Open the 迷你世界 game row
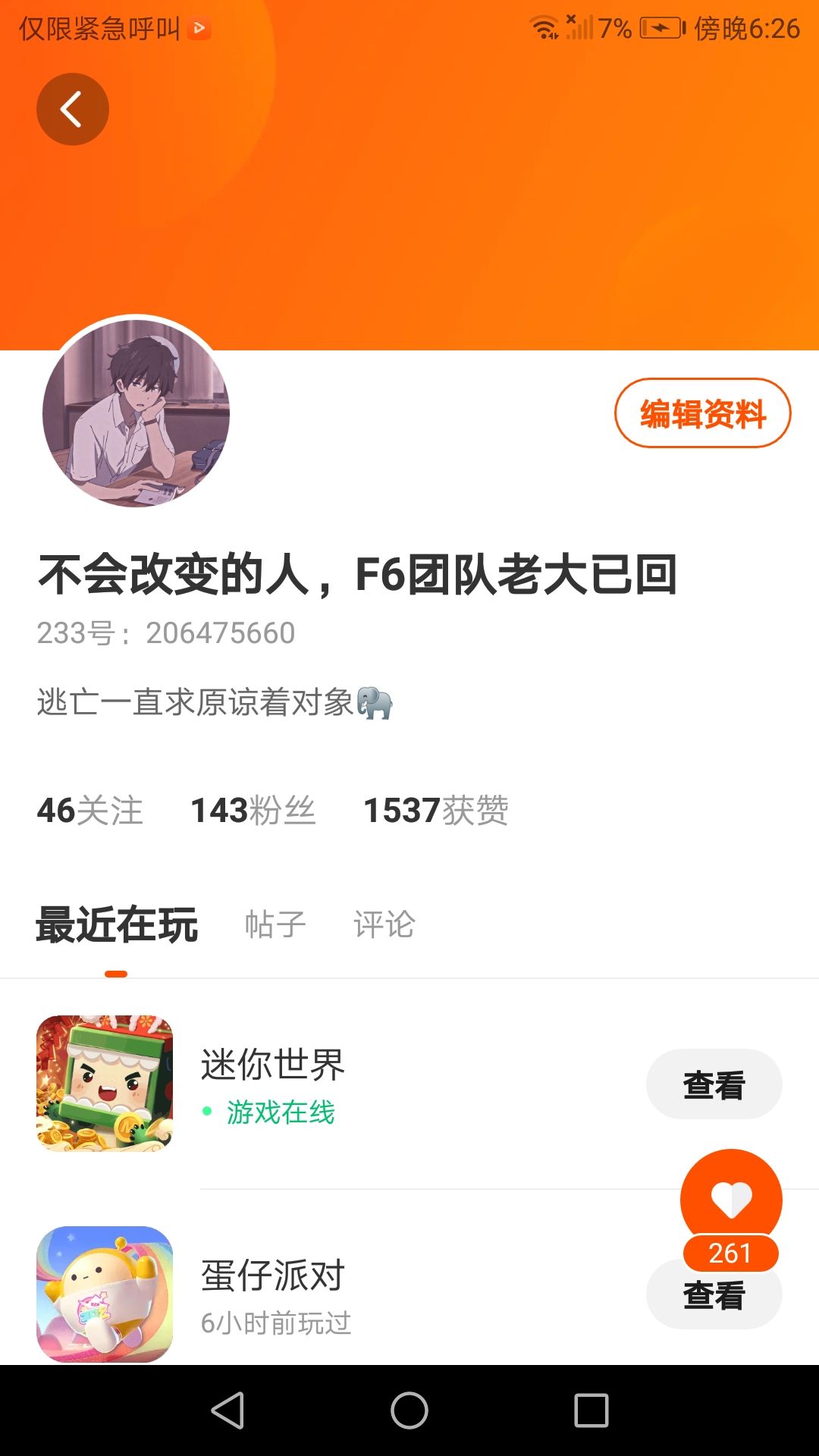 pyautogui.click(x=409, y=1084)
